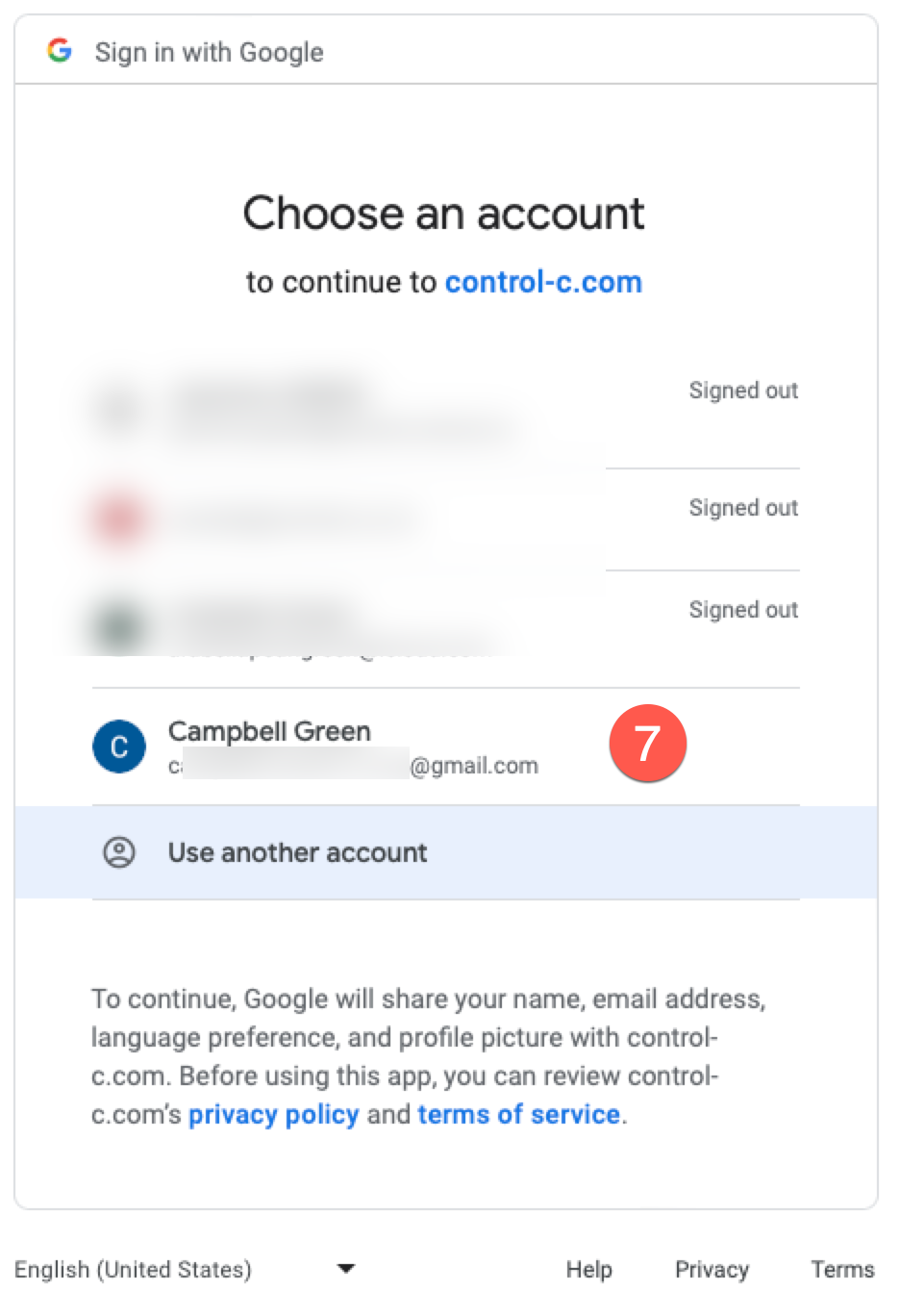Open the Privacy footer link

[712, 1269]
